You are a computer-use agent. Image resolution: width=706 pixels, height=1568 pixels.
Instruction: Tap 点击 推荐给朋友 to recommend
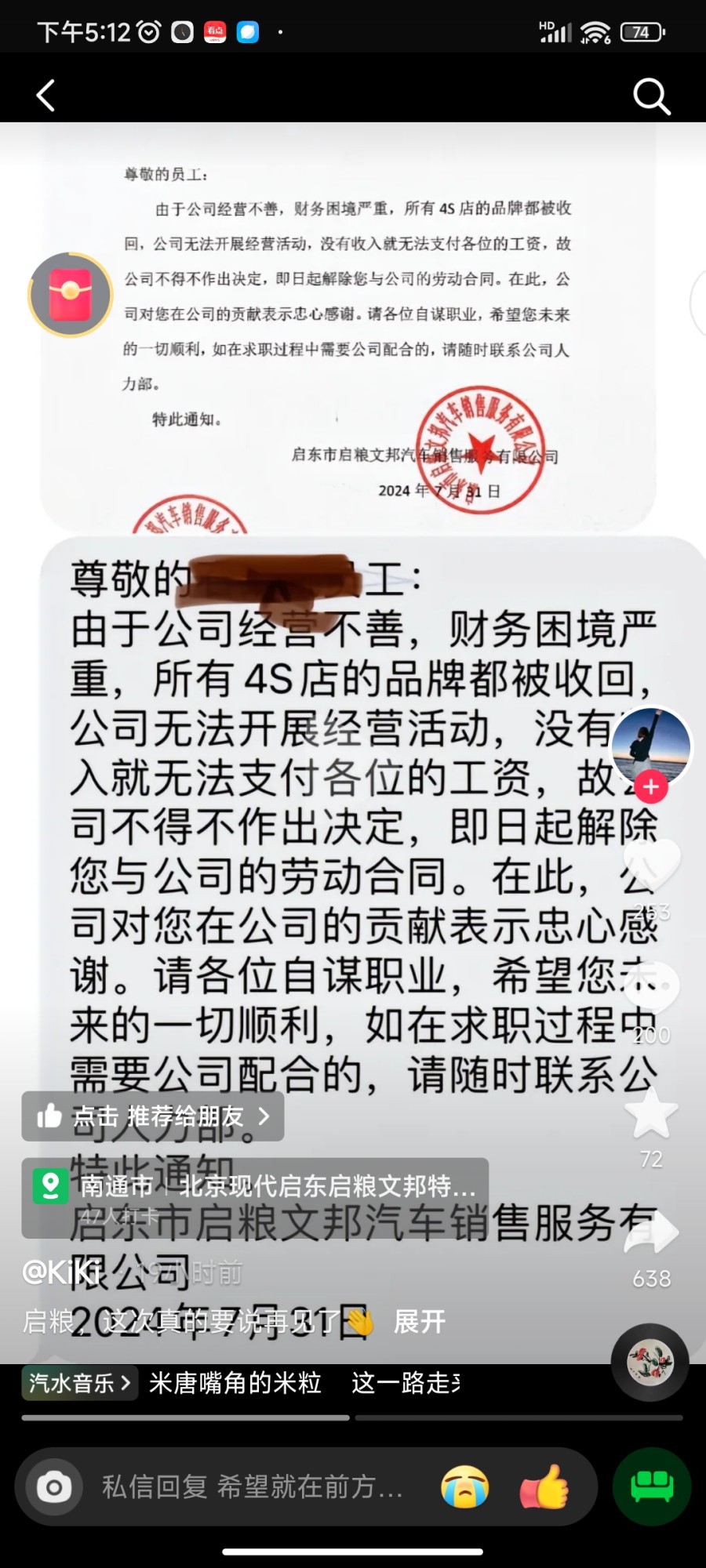coord(153,1116)
